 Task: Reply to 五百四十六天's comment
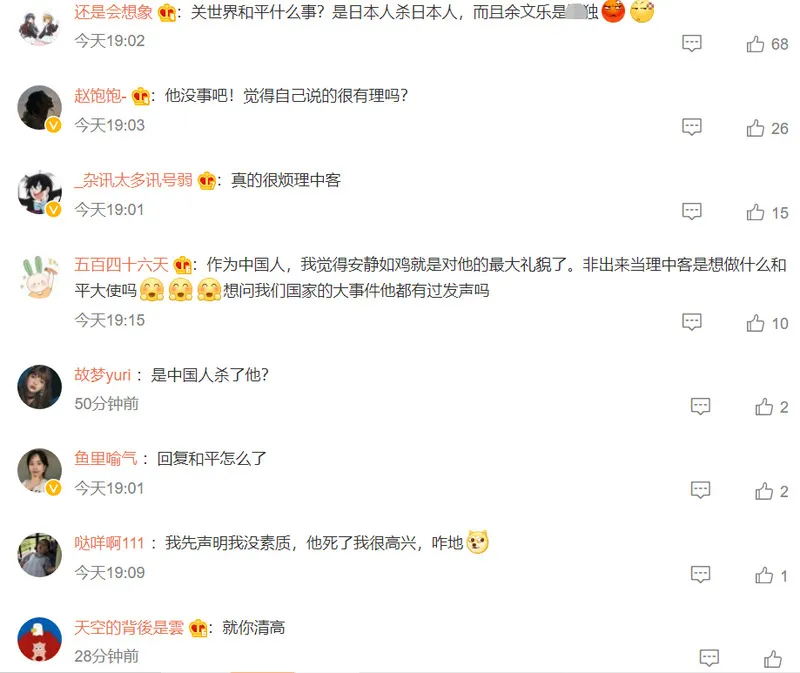coord(692,322)
